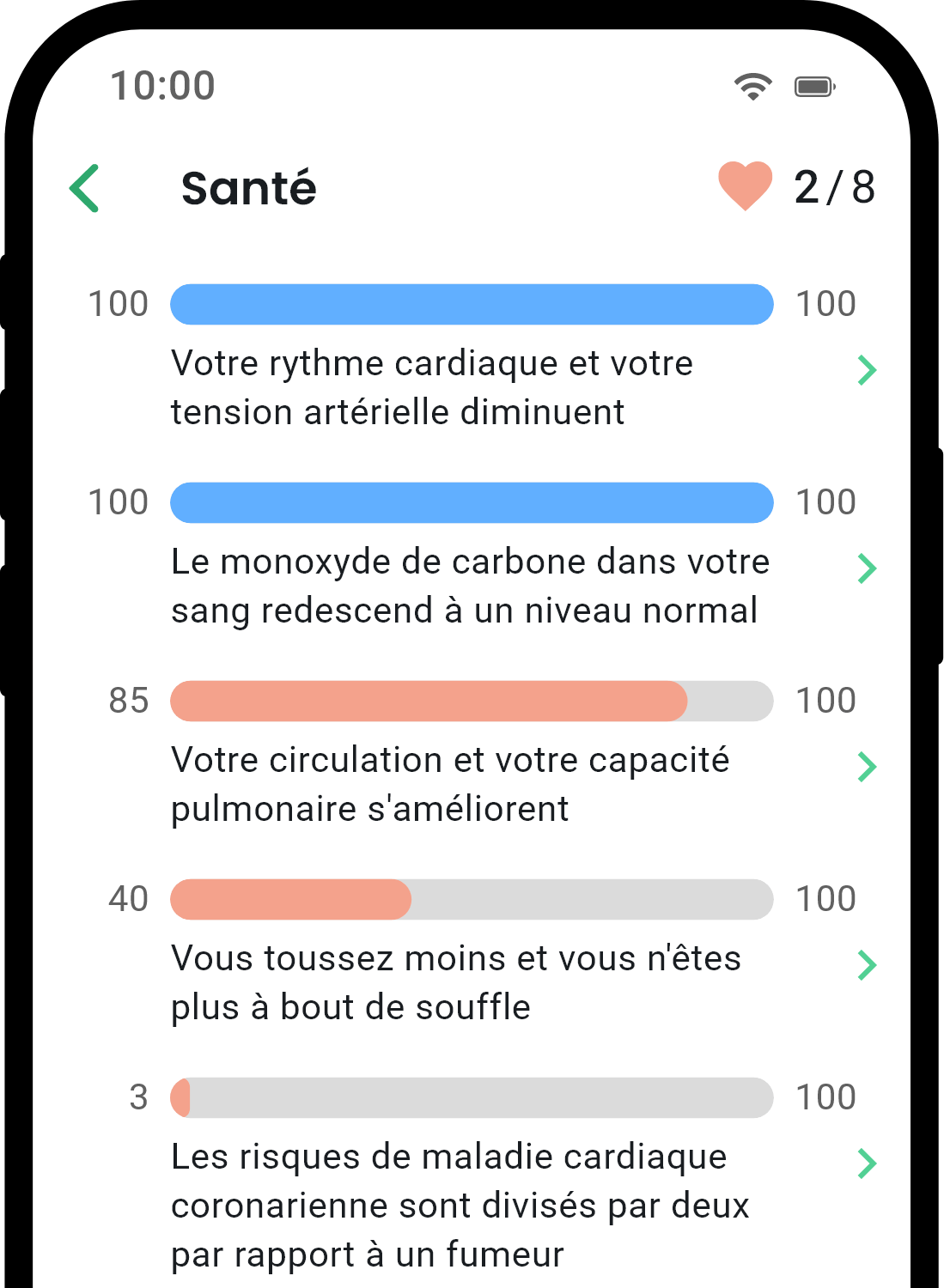Tap the battery icon in the status bar

(x=813, y=86)
